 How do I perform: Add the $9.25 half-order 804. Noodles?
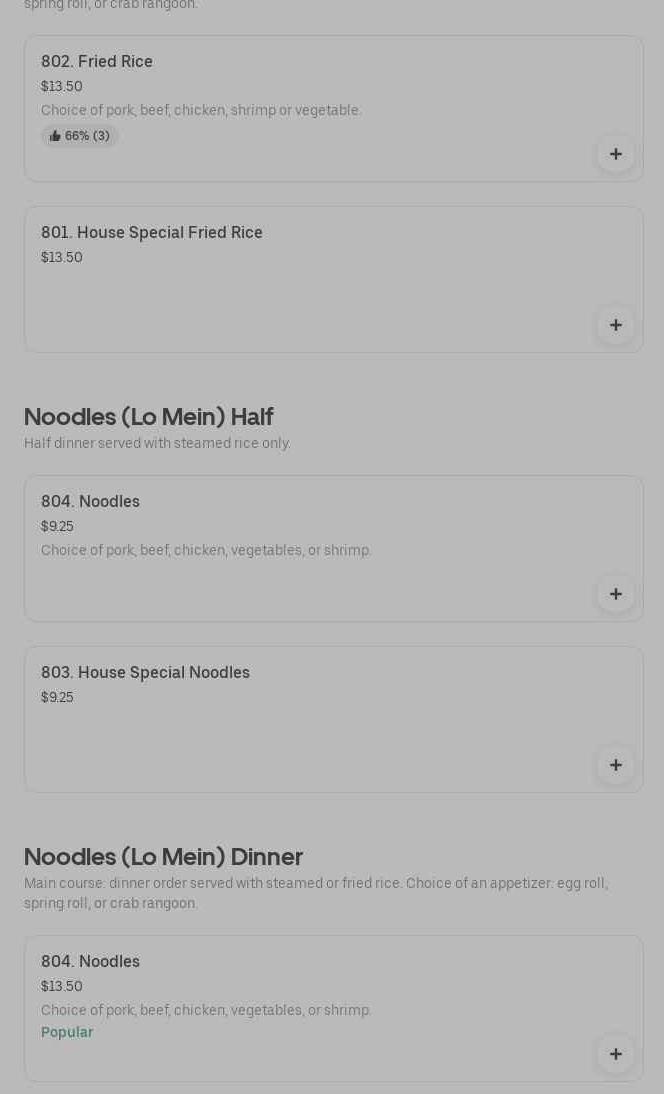pos(615,594)
